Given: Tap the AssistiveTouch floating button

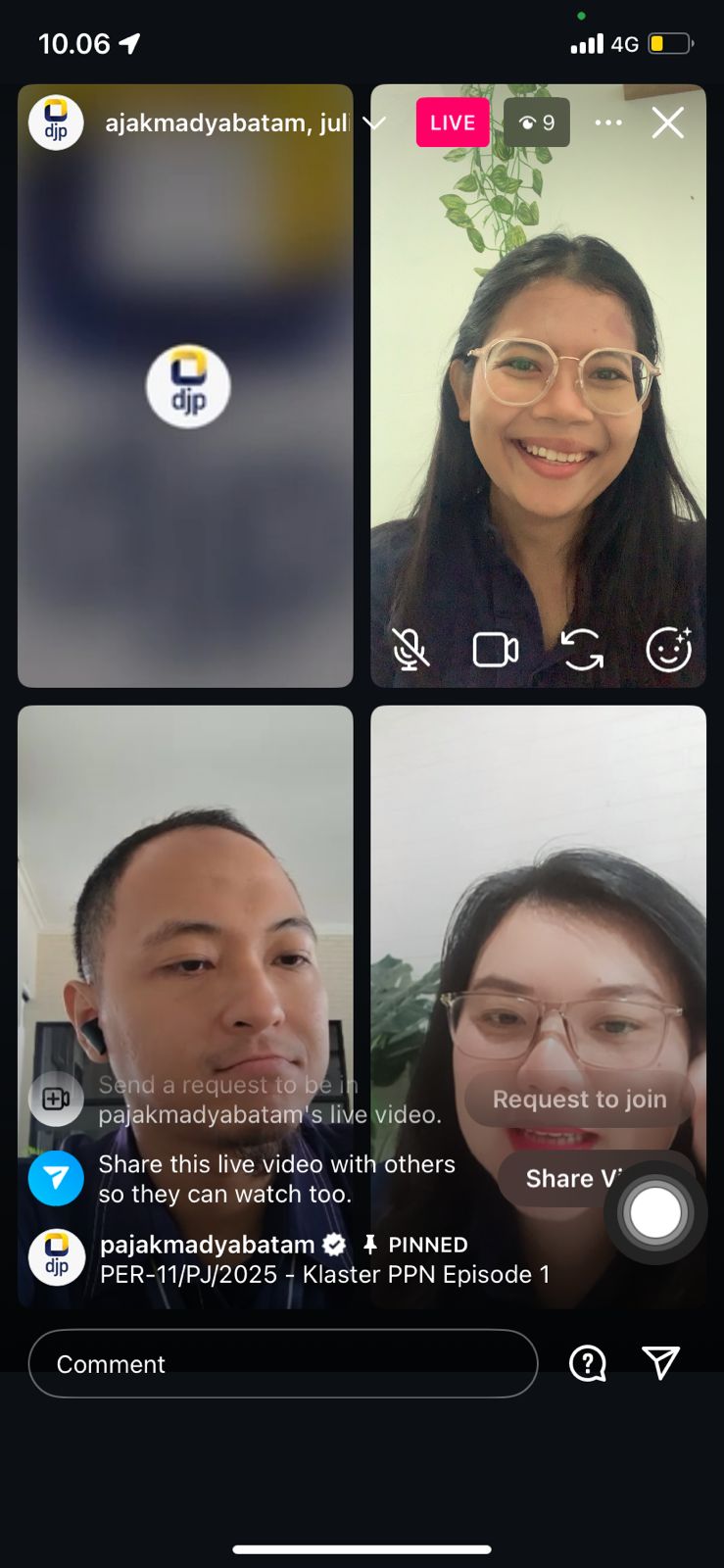Looking at the screenshot, I should pyautogui.click(x=655, y=1213).
